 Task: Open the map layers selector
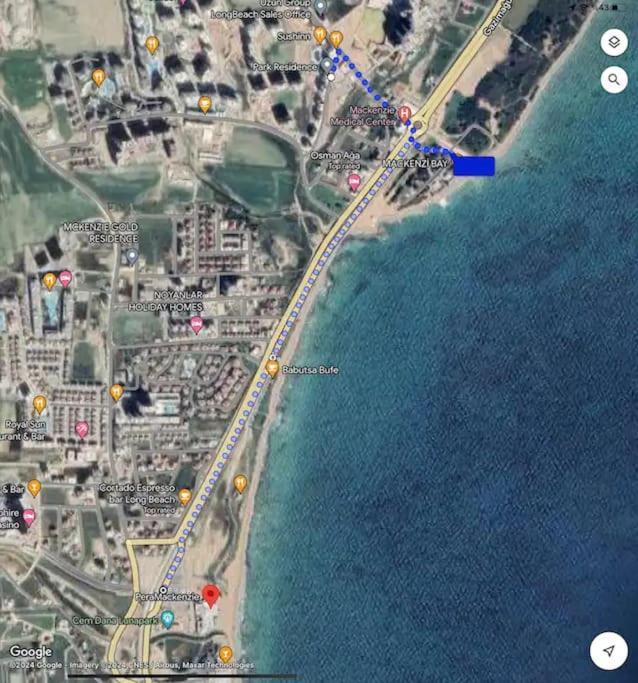tap(614, 43)
